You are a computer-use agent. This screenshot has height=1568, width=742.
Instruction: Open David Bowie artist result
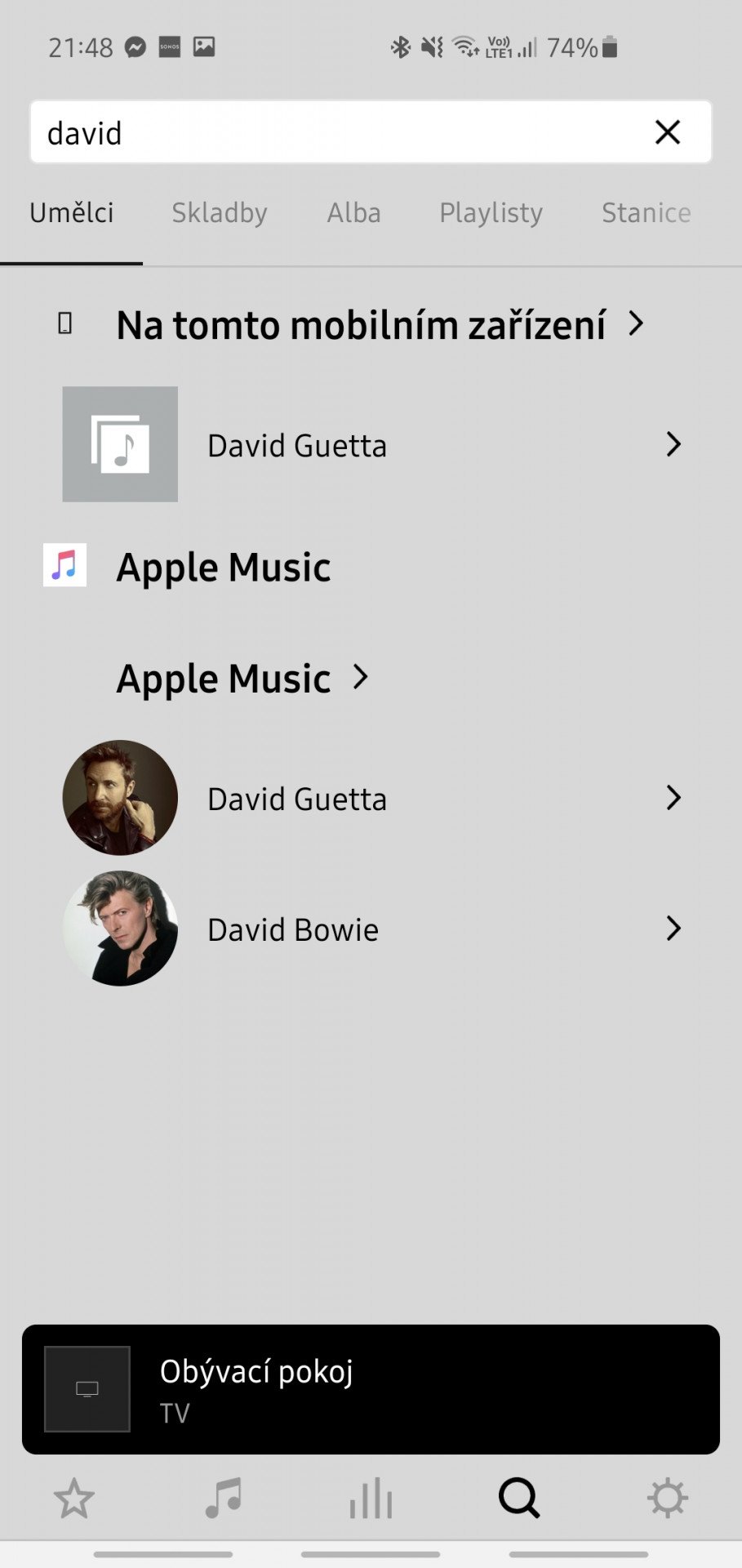(x=371, y=929)
